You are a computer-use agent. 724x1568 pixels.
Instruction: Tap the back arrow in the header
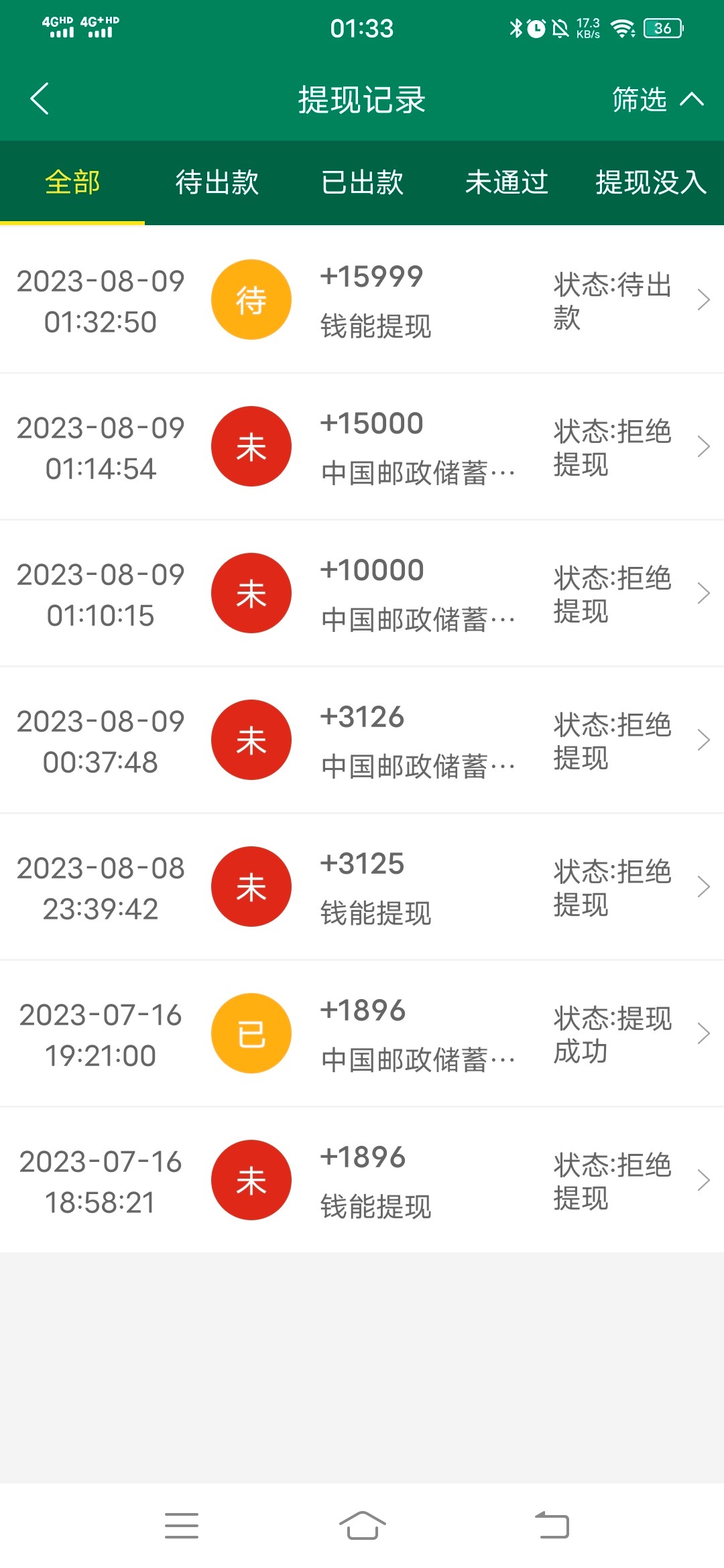(38, 99)
